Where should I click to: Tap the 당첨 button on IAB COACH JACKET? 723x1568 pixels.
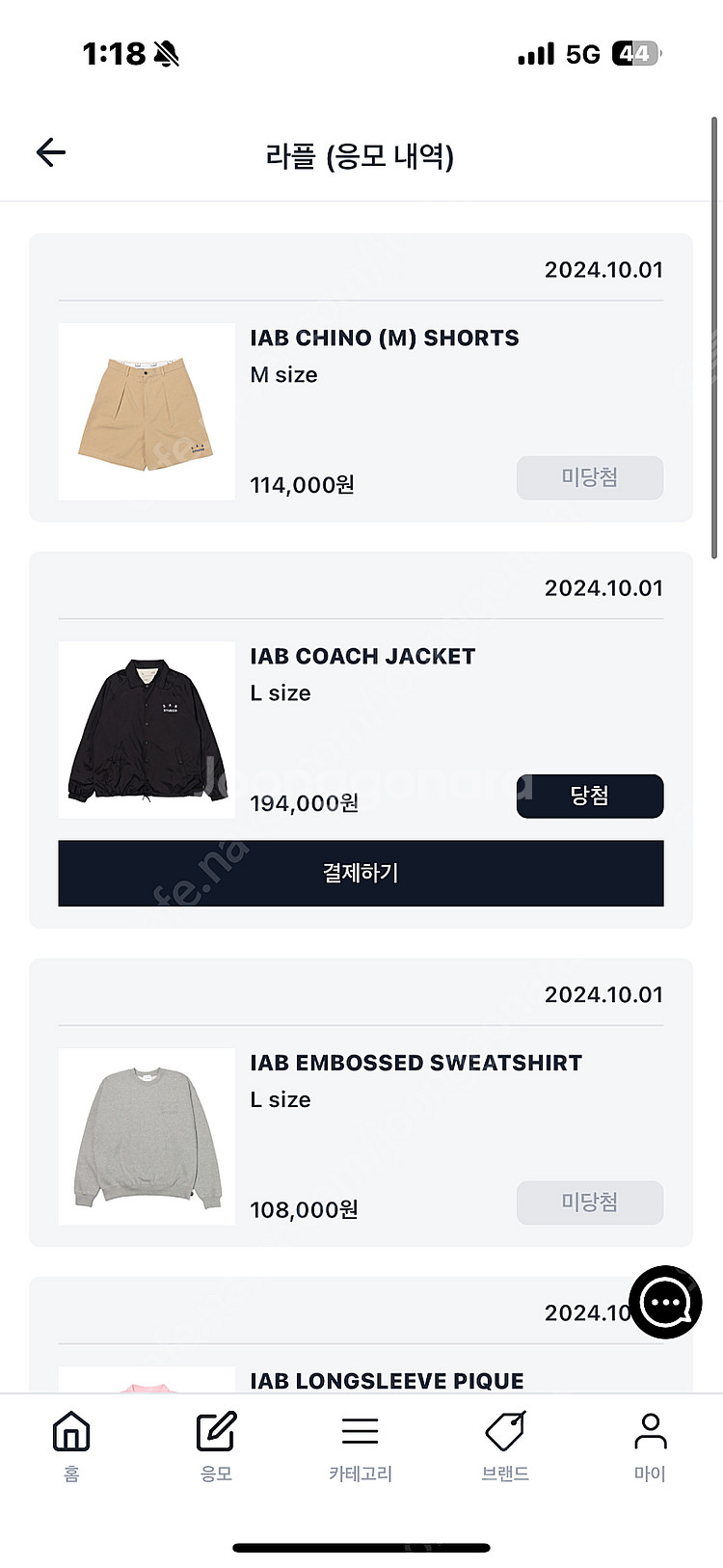590,797
